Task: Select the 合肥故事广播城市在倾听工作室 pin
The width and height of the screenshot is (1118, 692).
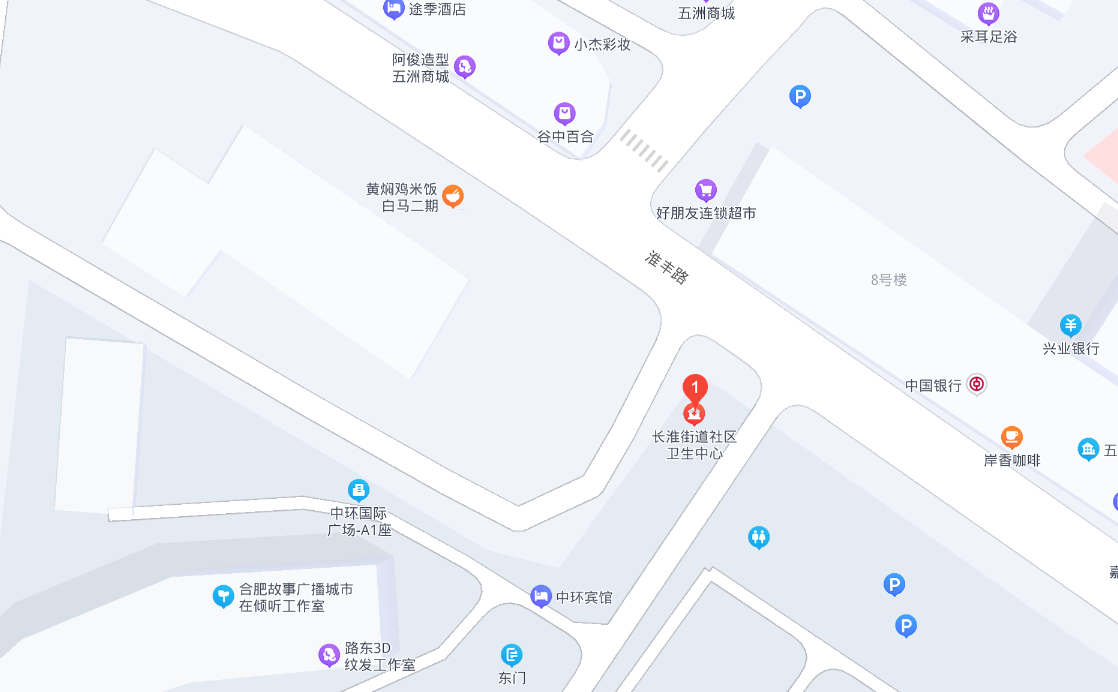Action: [x=224, y=597]
